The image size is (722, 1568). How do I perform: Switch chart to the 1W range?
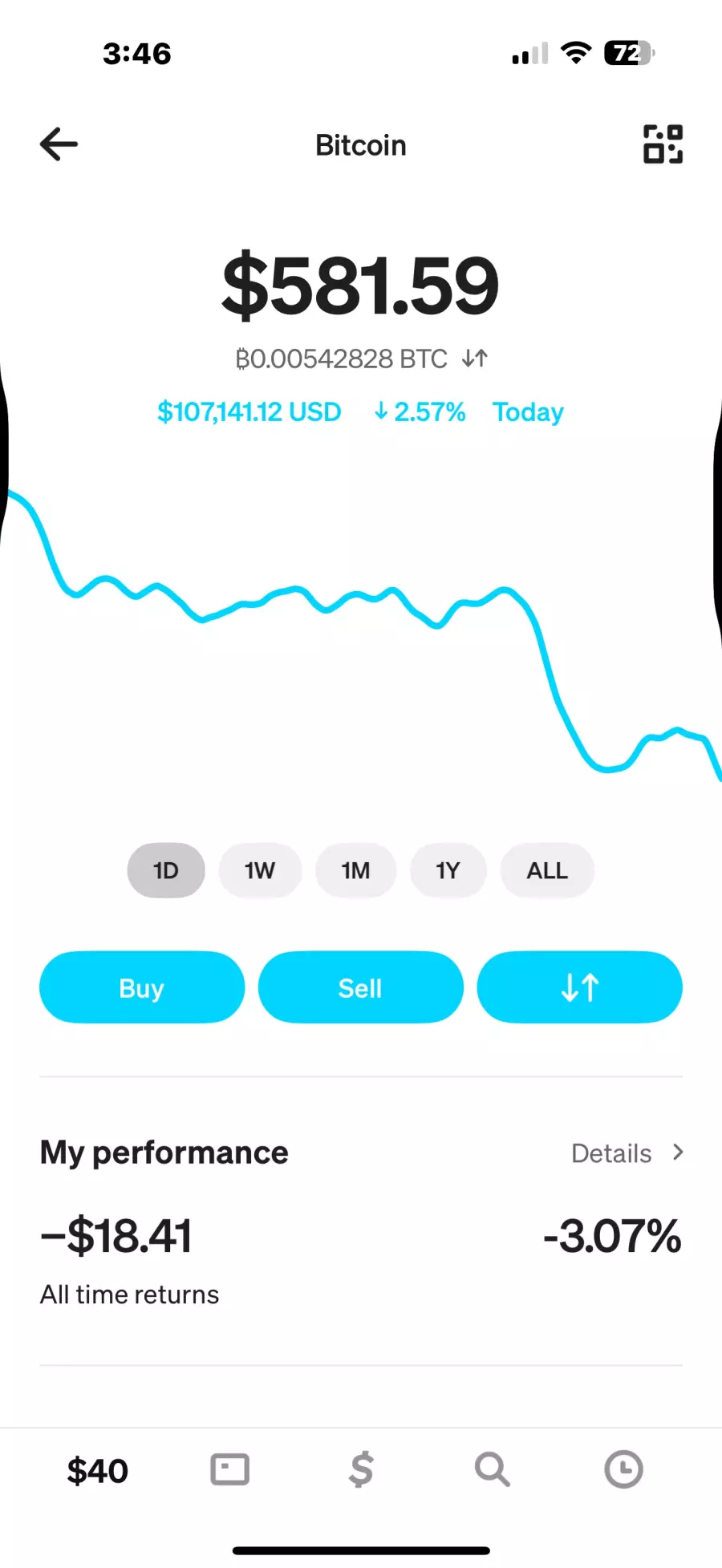[x=260, y=870]
